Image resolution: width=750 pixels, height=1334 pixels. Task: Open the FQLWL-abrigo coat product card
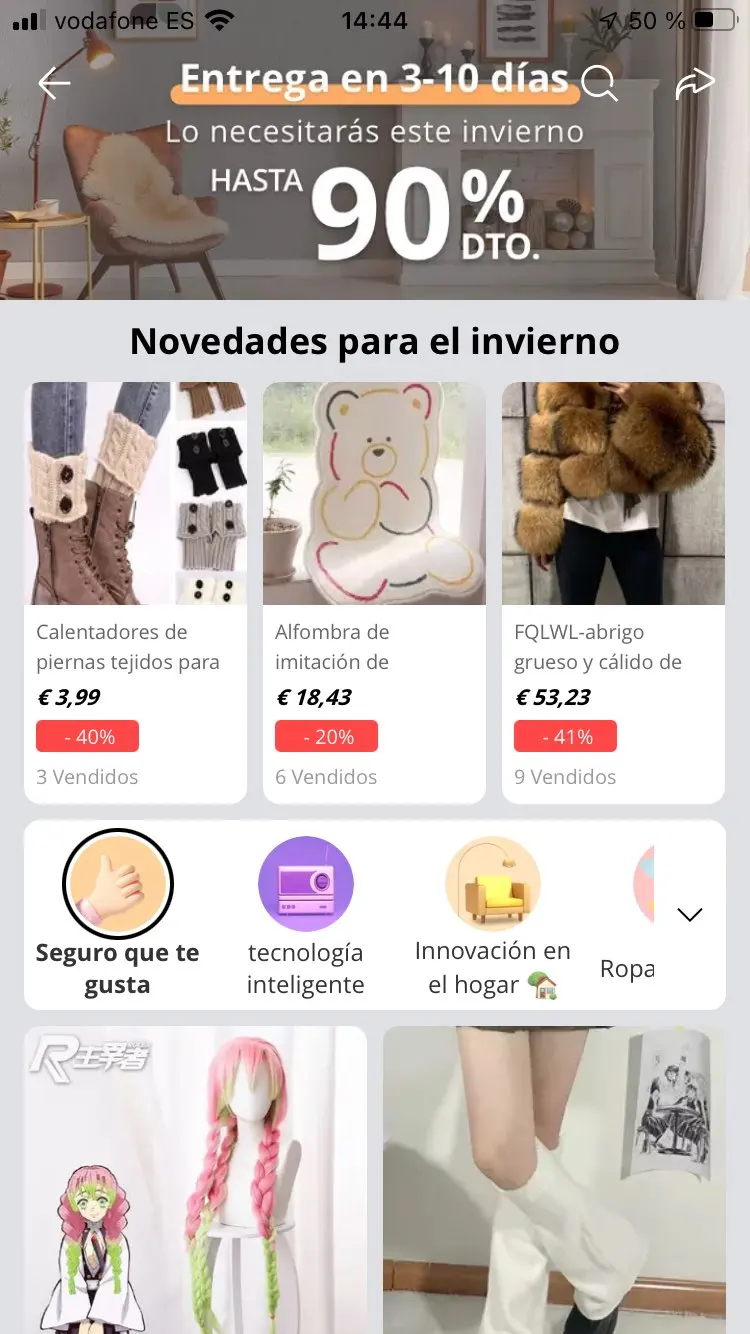tap(613, 592)
